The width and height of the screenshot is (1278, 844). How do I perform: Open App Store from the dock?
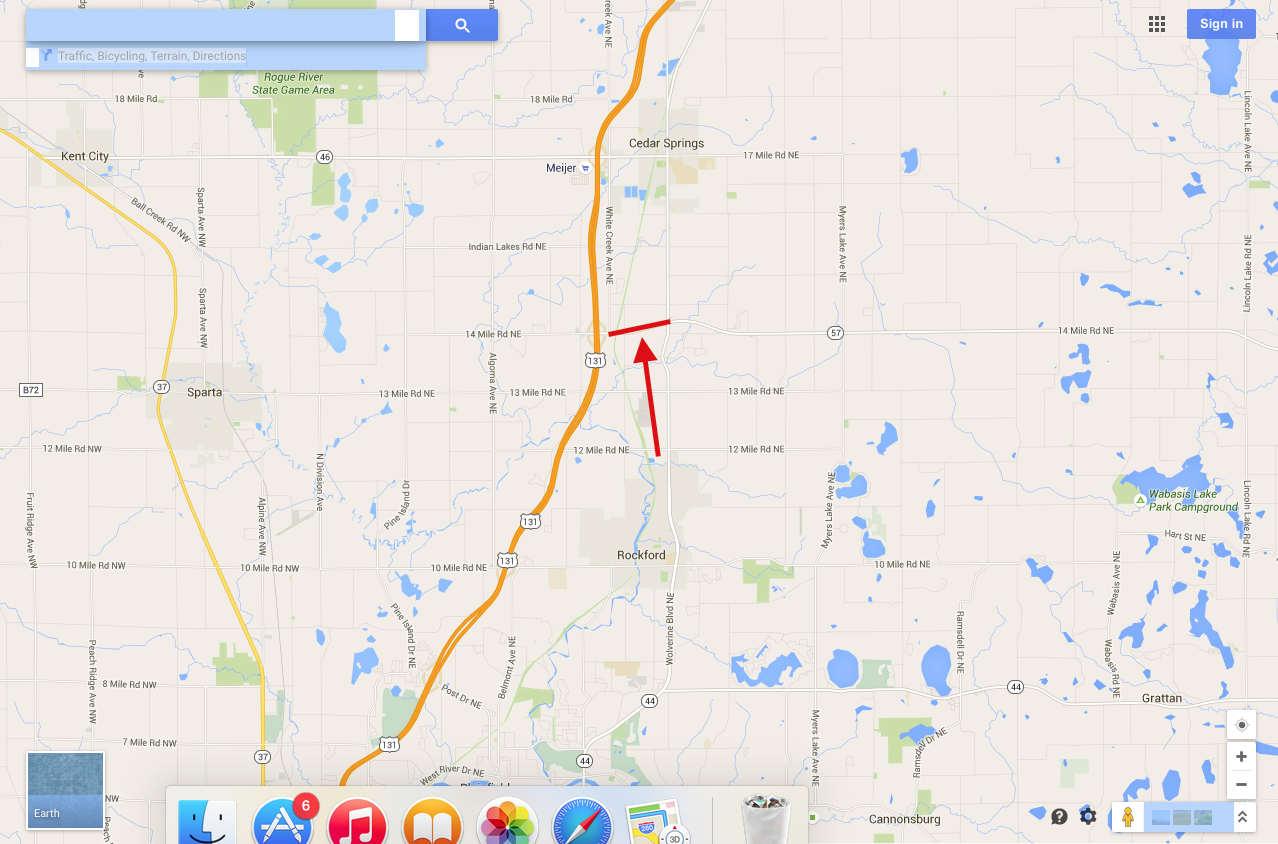(x=283, y=824)
